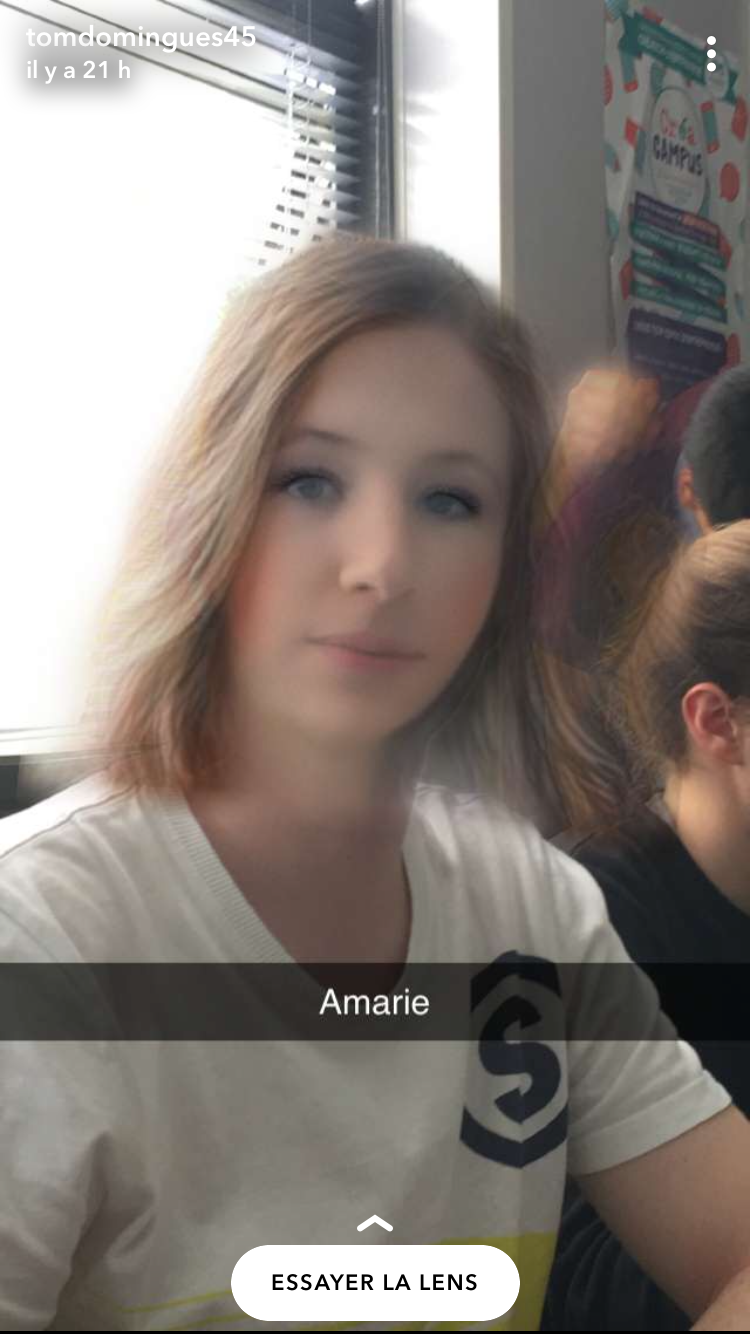Expand the upward chevron above the lens button
The width and height of the screenshot is (750, 1334).
[375, 1223]
